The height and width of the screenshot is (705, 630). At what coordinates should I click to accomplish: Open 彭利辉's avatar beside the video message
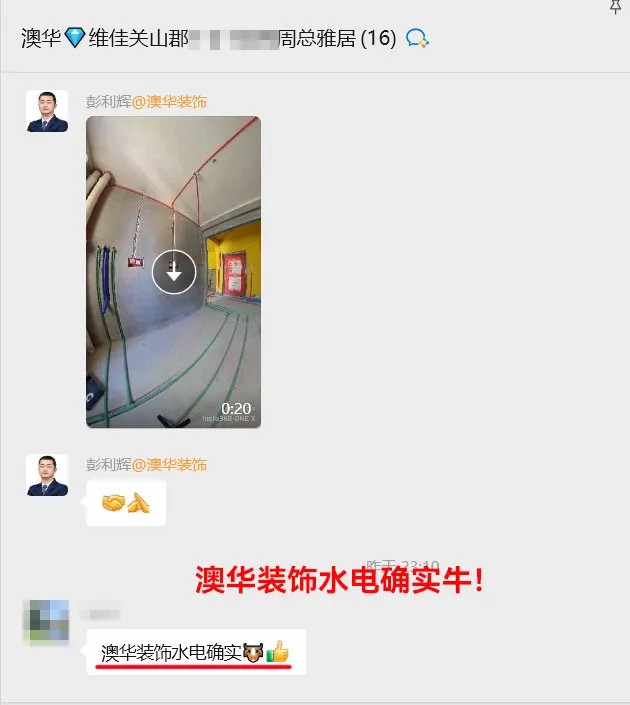tap(47, 111)
